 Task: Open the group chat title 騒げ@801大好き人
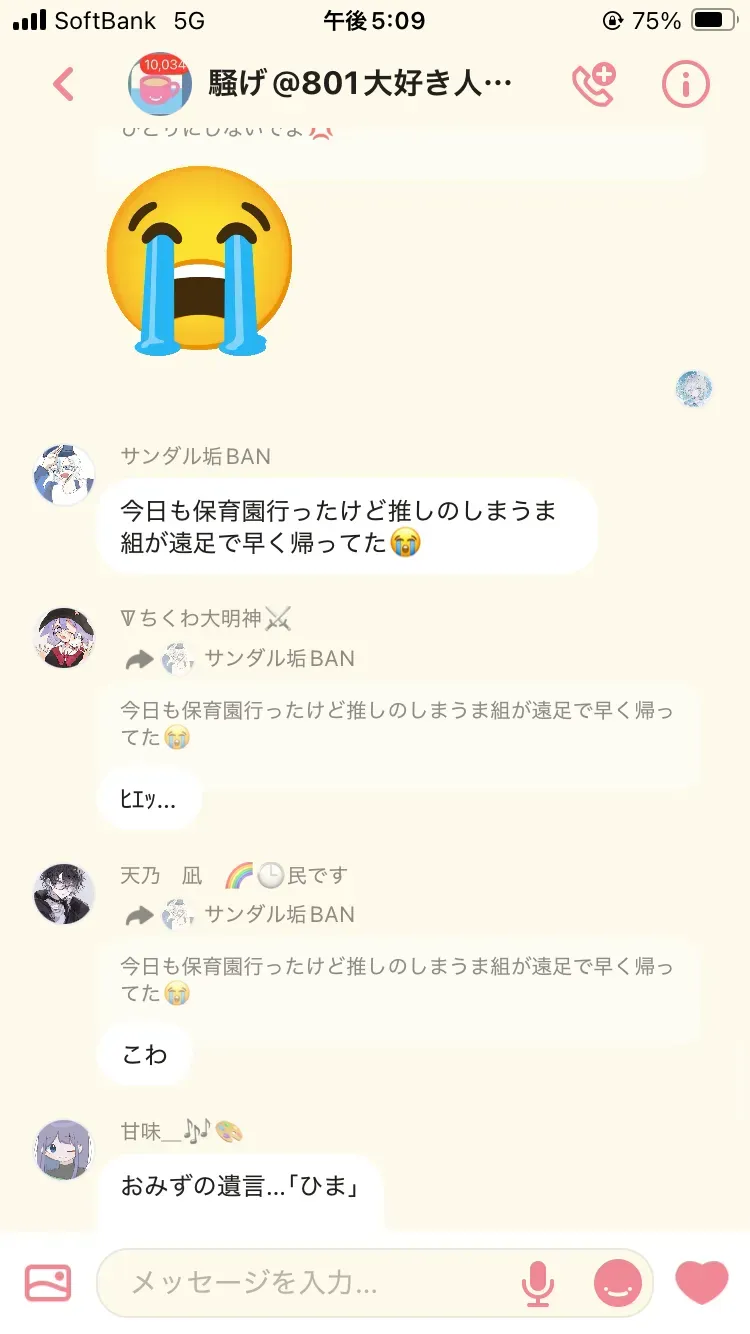click(360, 84)
